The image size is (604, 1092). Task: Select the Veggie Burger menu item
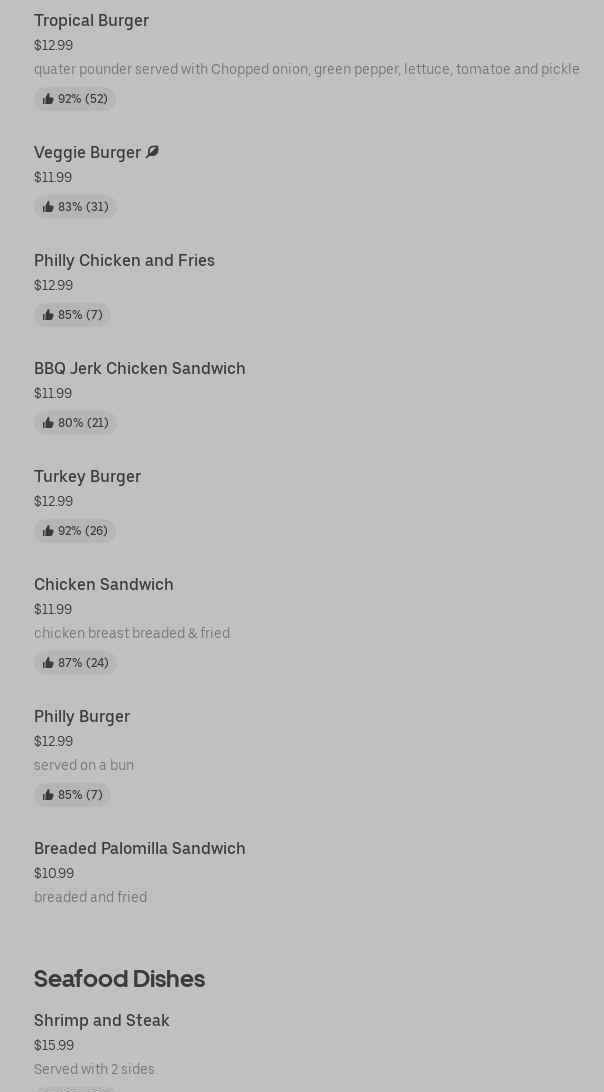(x=88, y=152)
